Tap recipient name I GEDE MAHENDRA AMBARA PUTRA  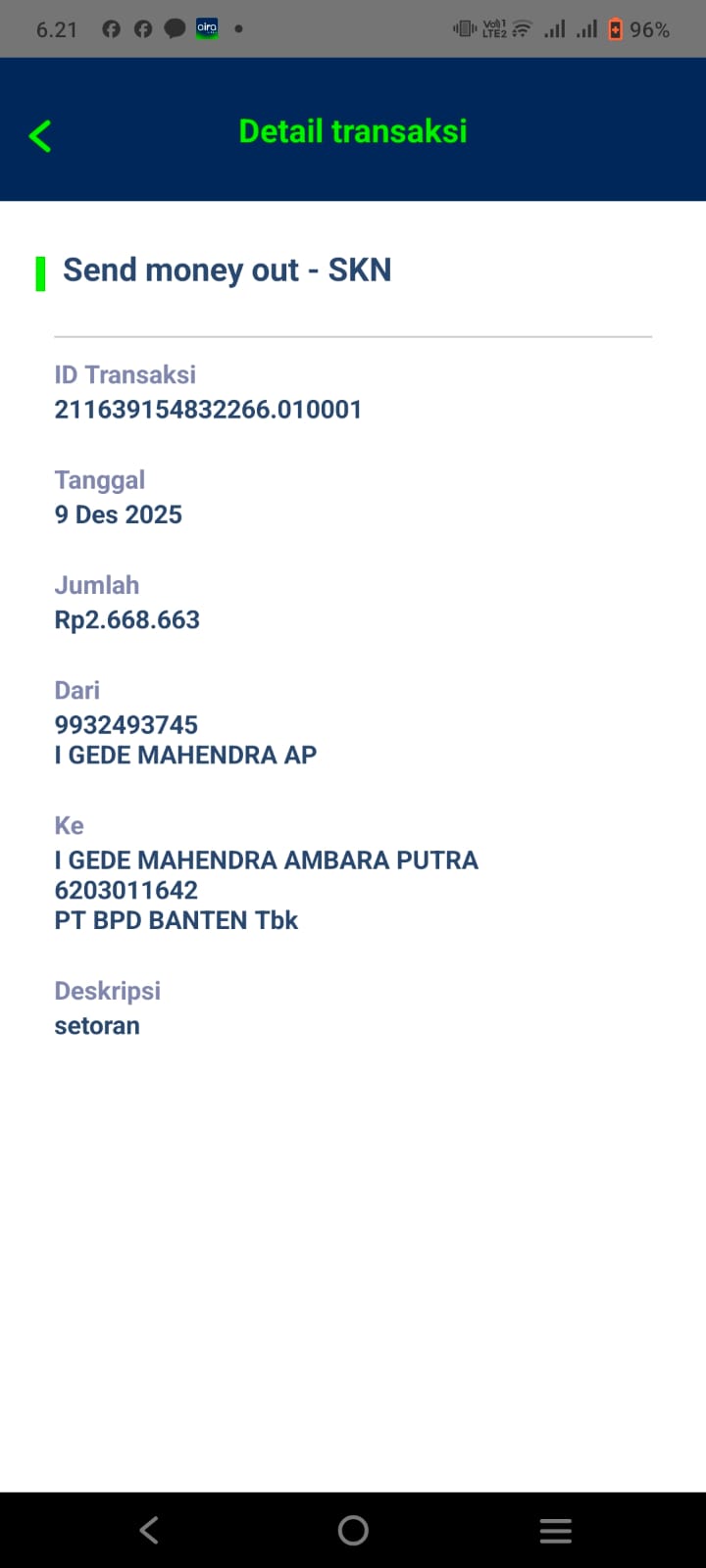(266, 859)
